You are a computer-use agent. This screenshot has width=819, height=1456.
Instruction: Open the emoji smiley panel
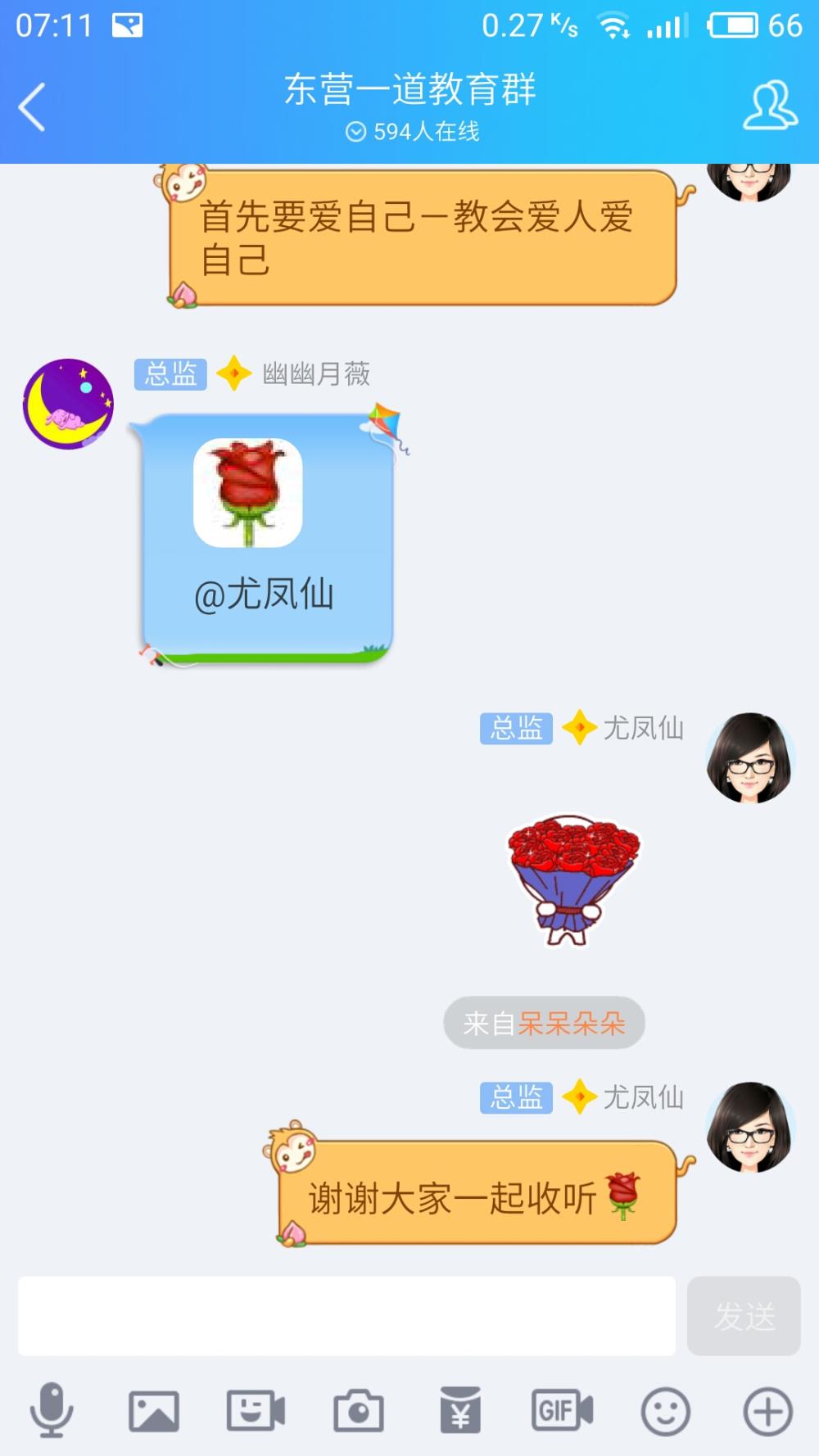pyautogui.click(x=665, y=1411)
